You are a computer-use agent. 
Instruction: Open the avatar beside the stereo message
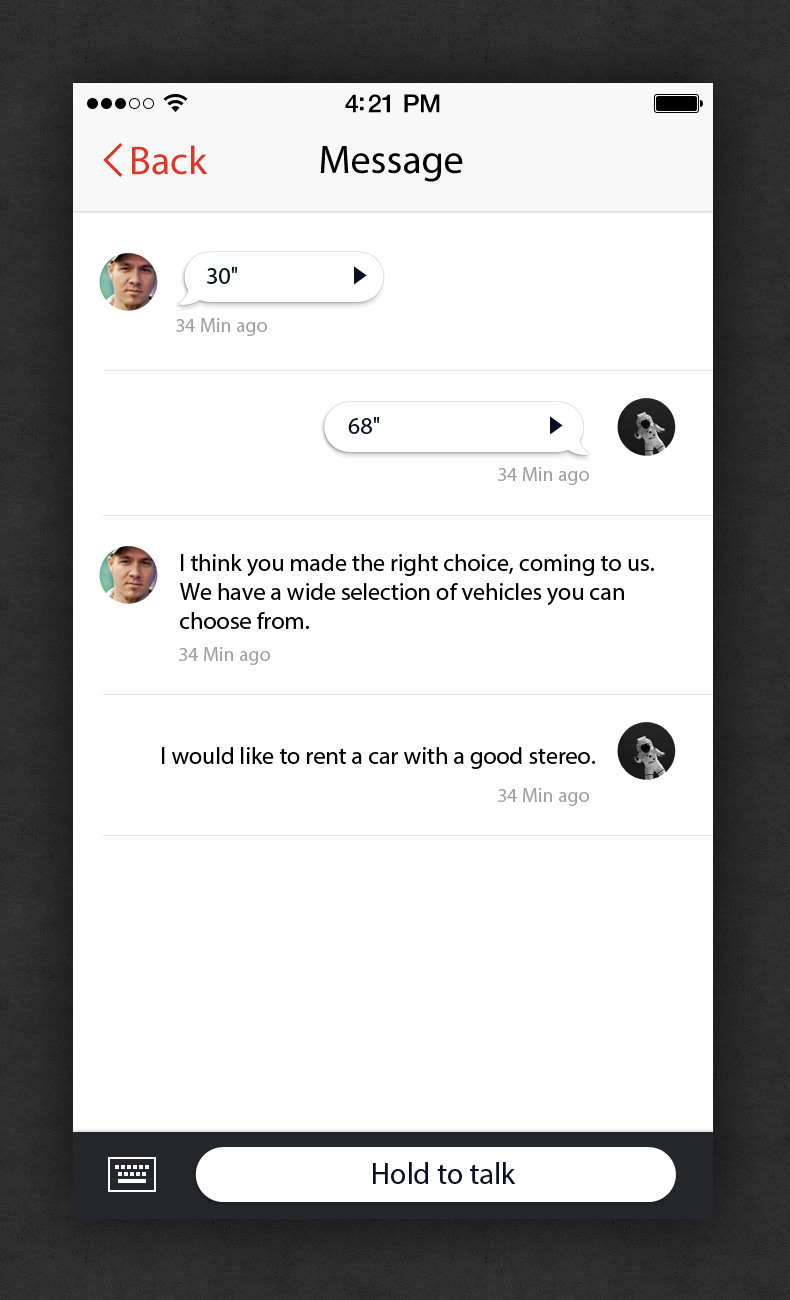point(647,751)
